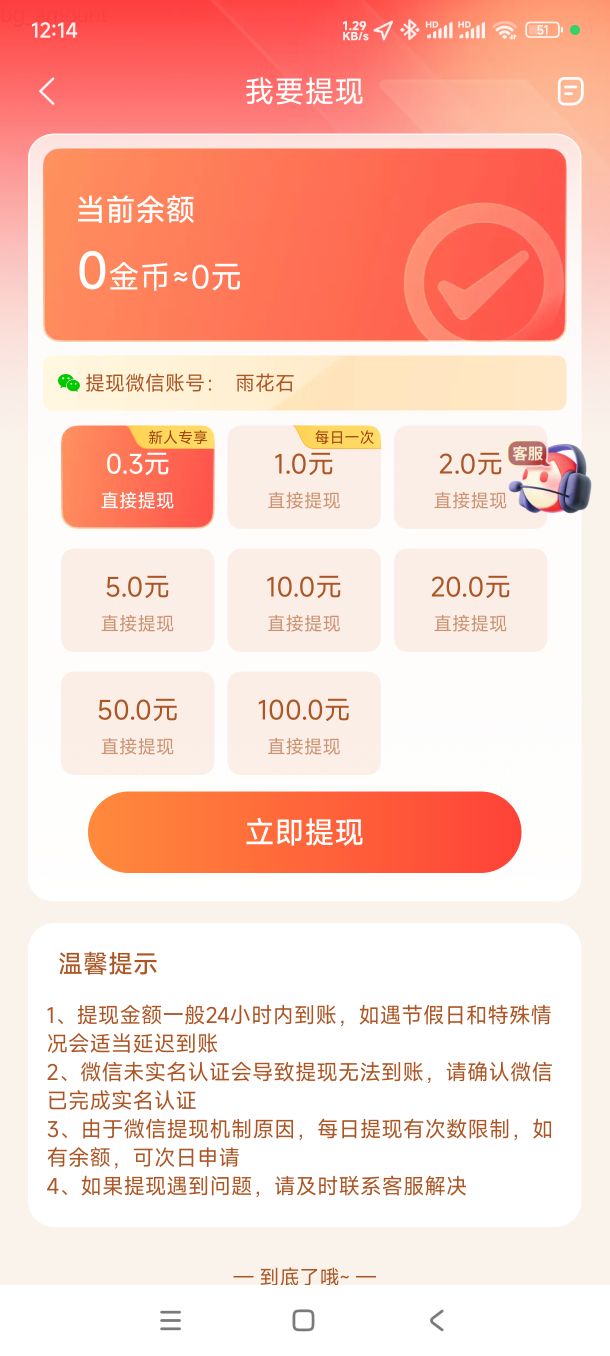Select the 2.0元 withdrawal amount

click(470, 477)
